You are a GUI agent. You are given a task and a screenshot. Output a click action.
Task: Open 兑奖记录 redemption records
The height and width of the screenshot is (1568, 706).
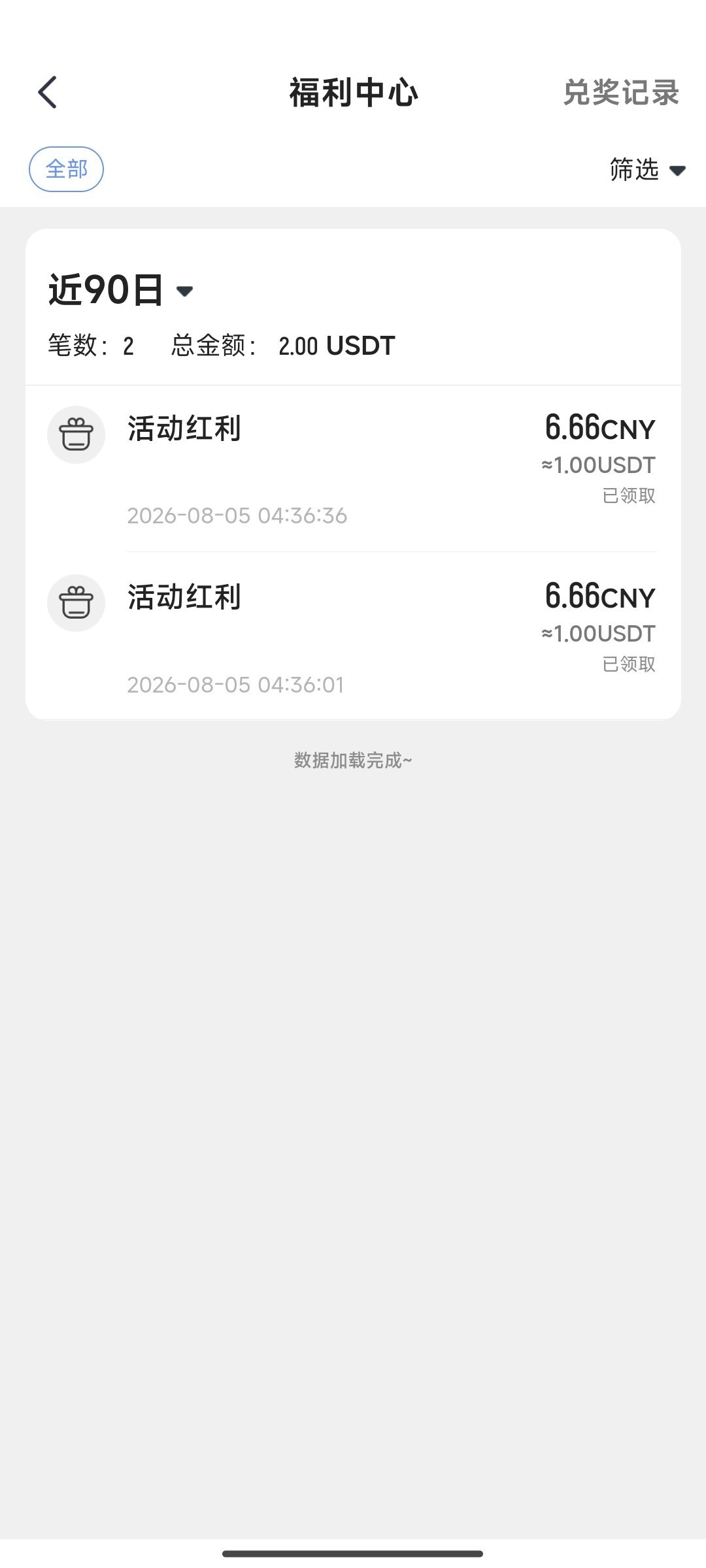(x=621, y=92)
